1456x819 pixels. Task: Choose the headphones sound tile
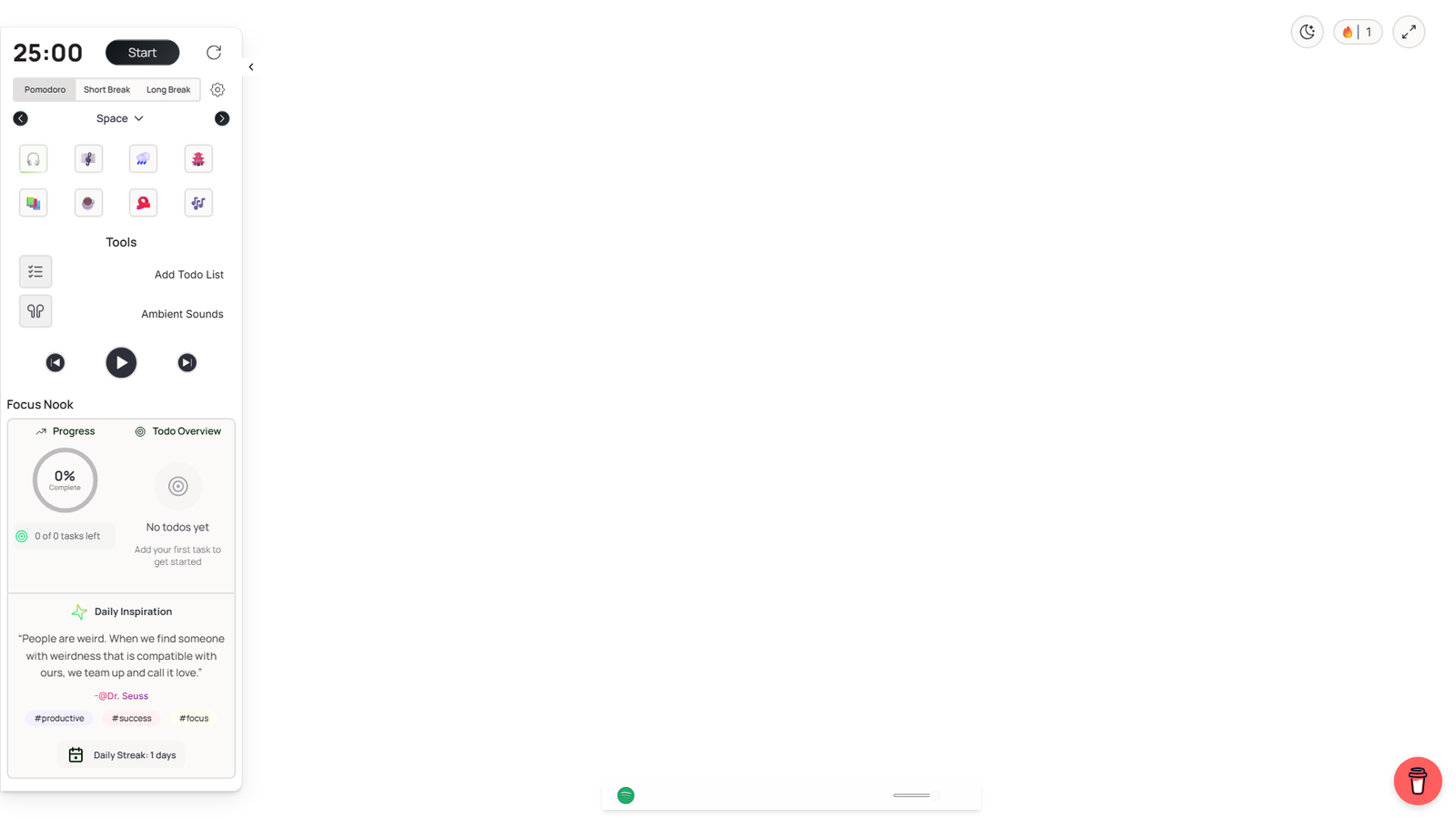click(34, 159)
